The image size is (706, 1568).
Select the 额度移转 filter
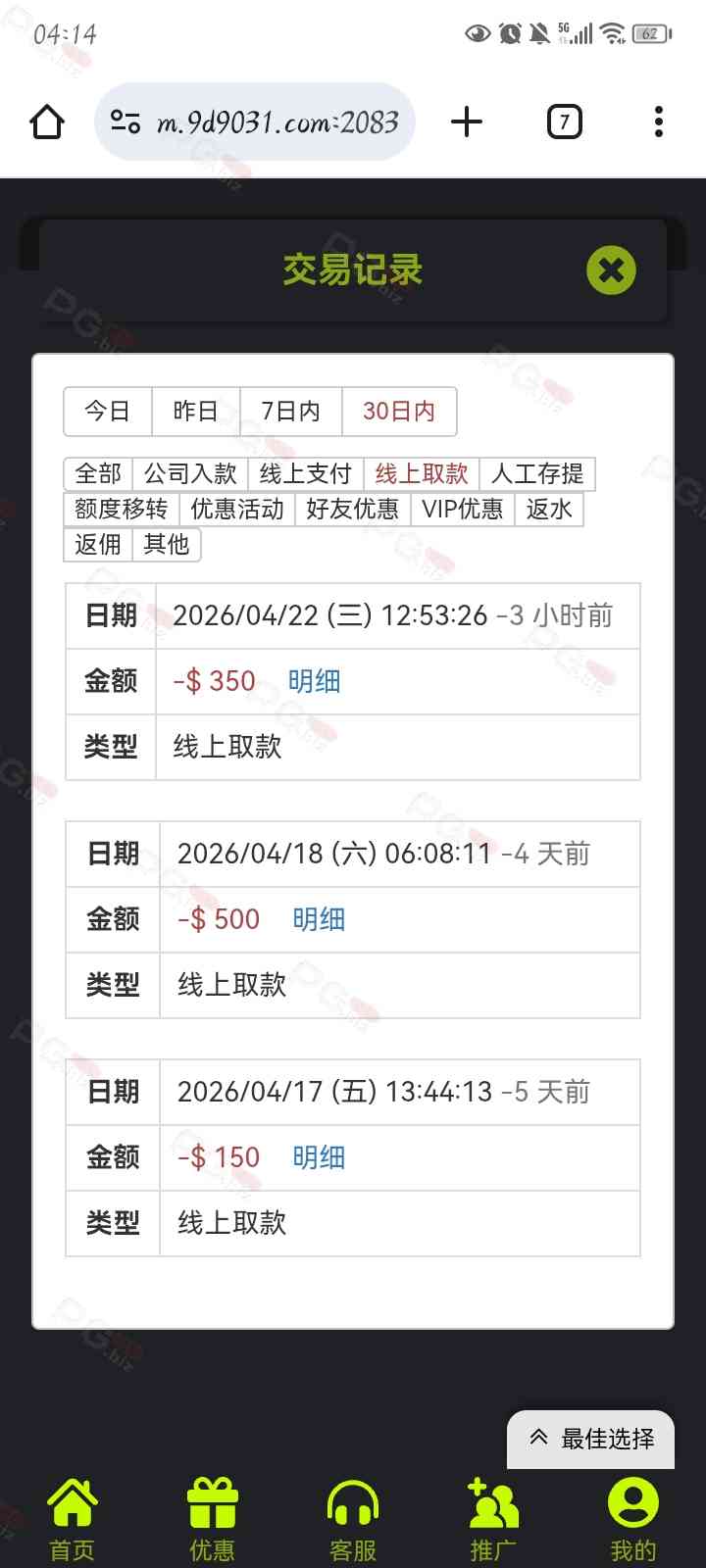pyautogui.click(x=121, y=510)
